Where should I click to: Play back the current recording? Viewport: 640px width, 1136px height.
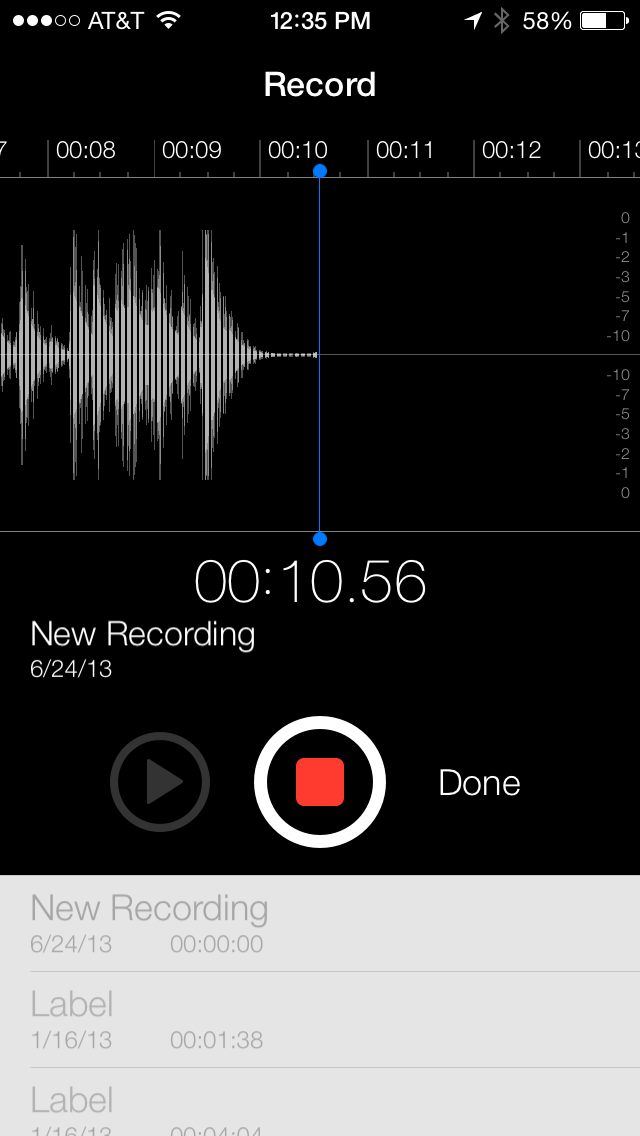160,782
